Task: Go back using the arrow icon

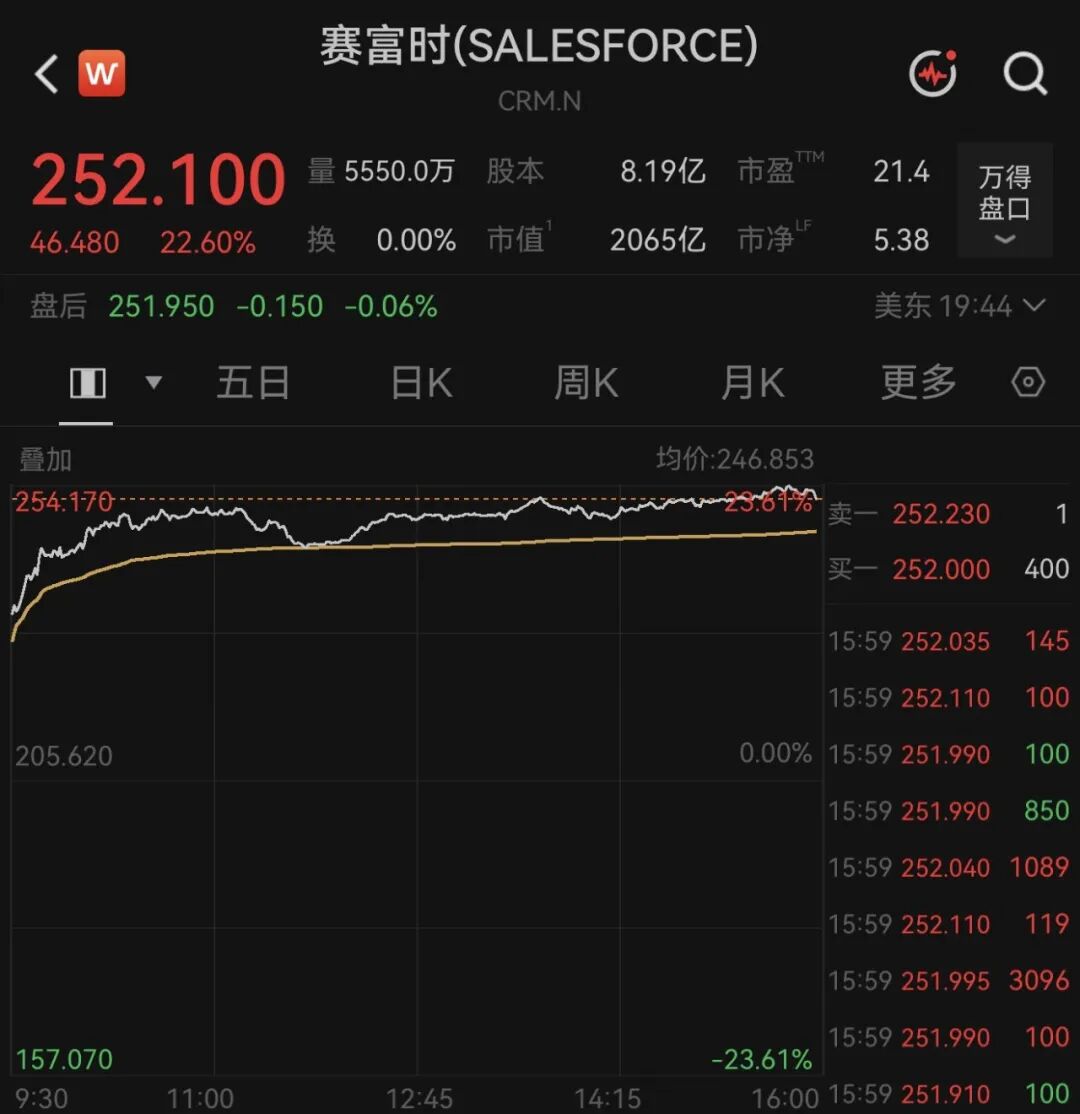Action: [47, 74]
